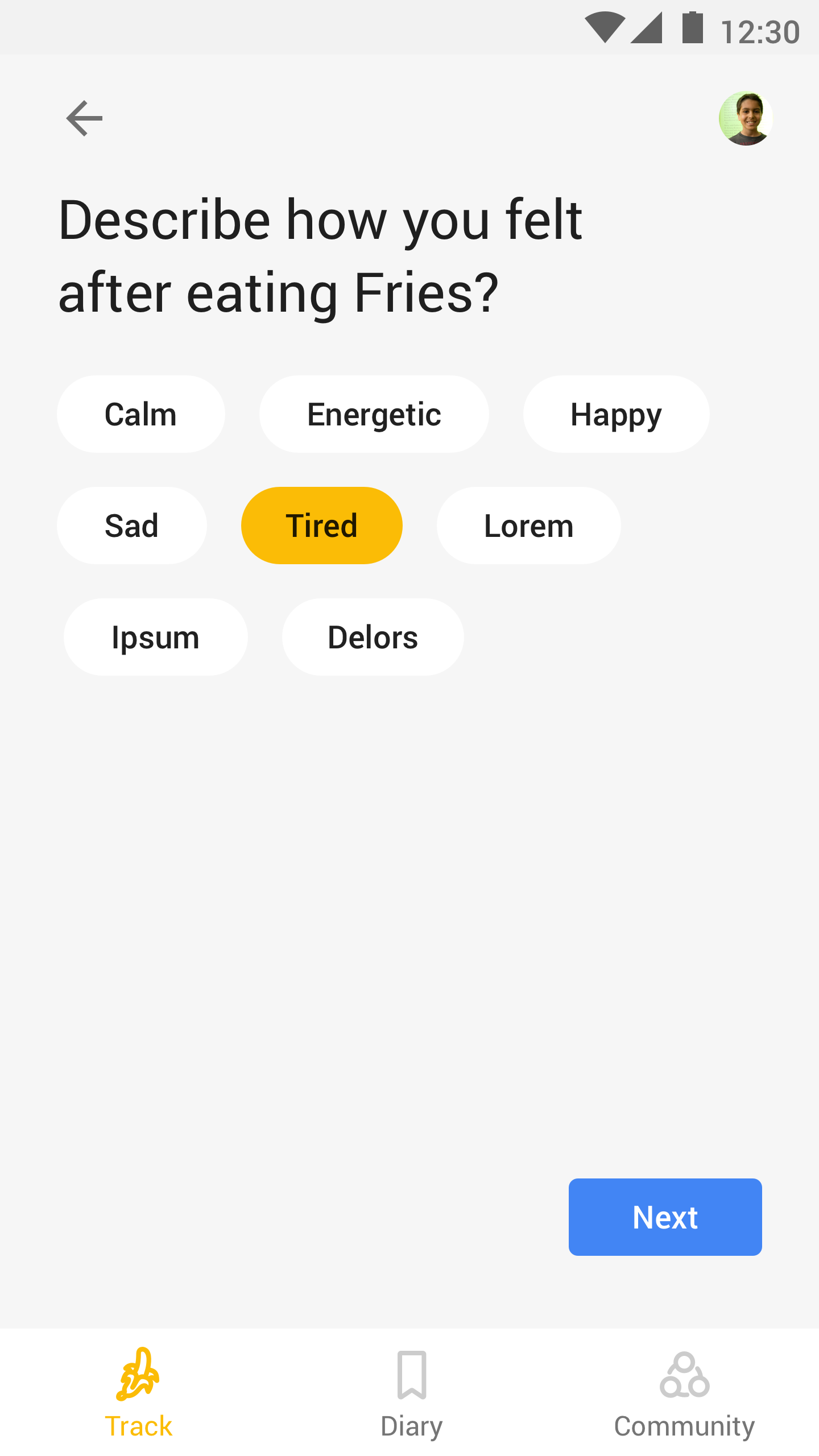Open the profile avatar
The height and width of the screenshot is (1456, 819).
(x=746, y=118)
